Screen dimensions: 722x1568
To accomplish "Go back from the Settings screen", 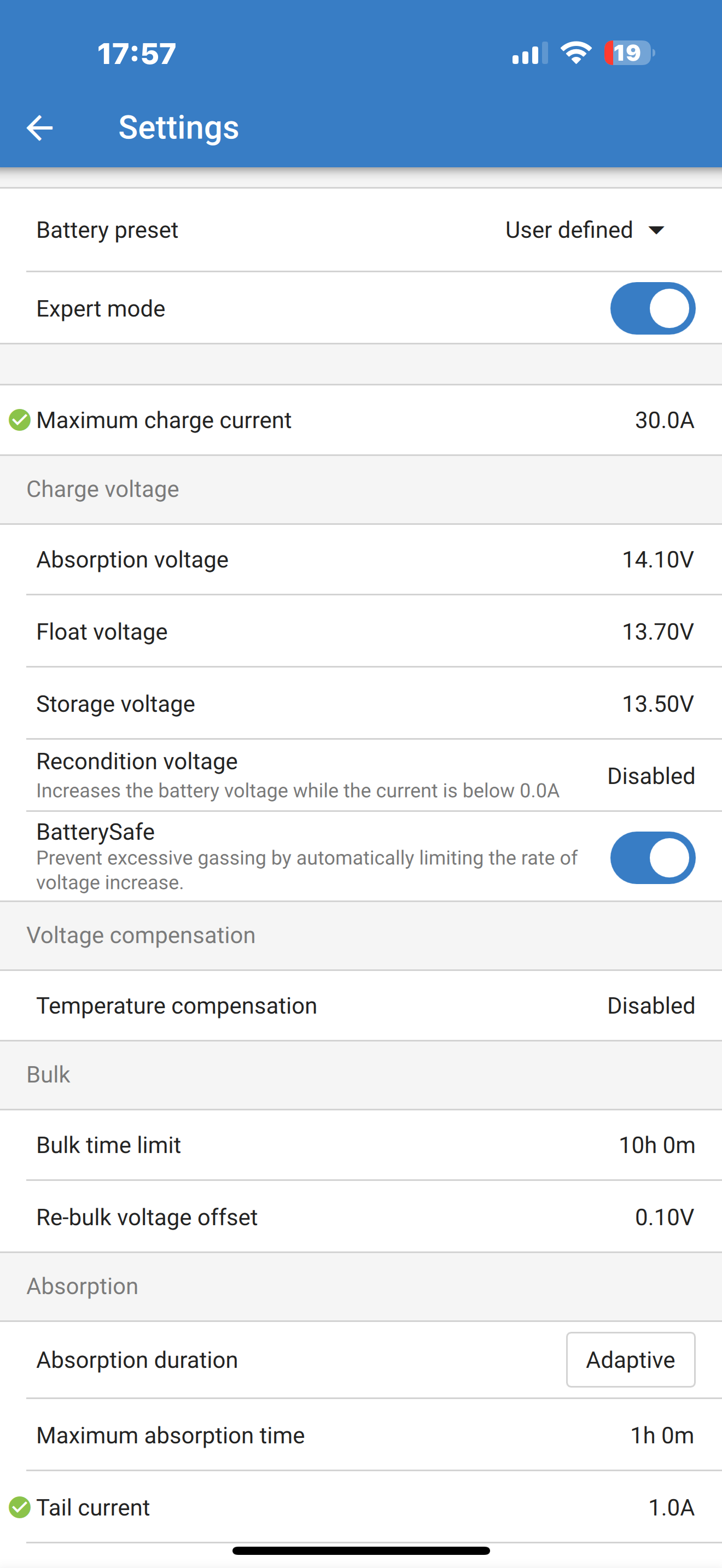I will point(40,128).
